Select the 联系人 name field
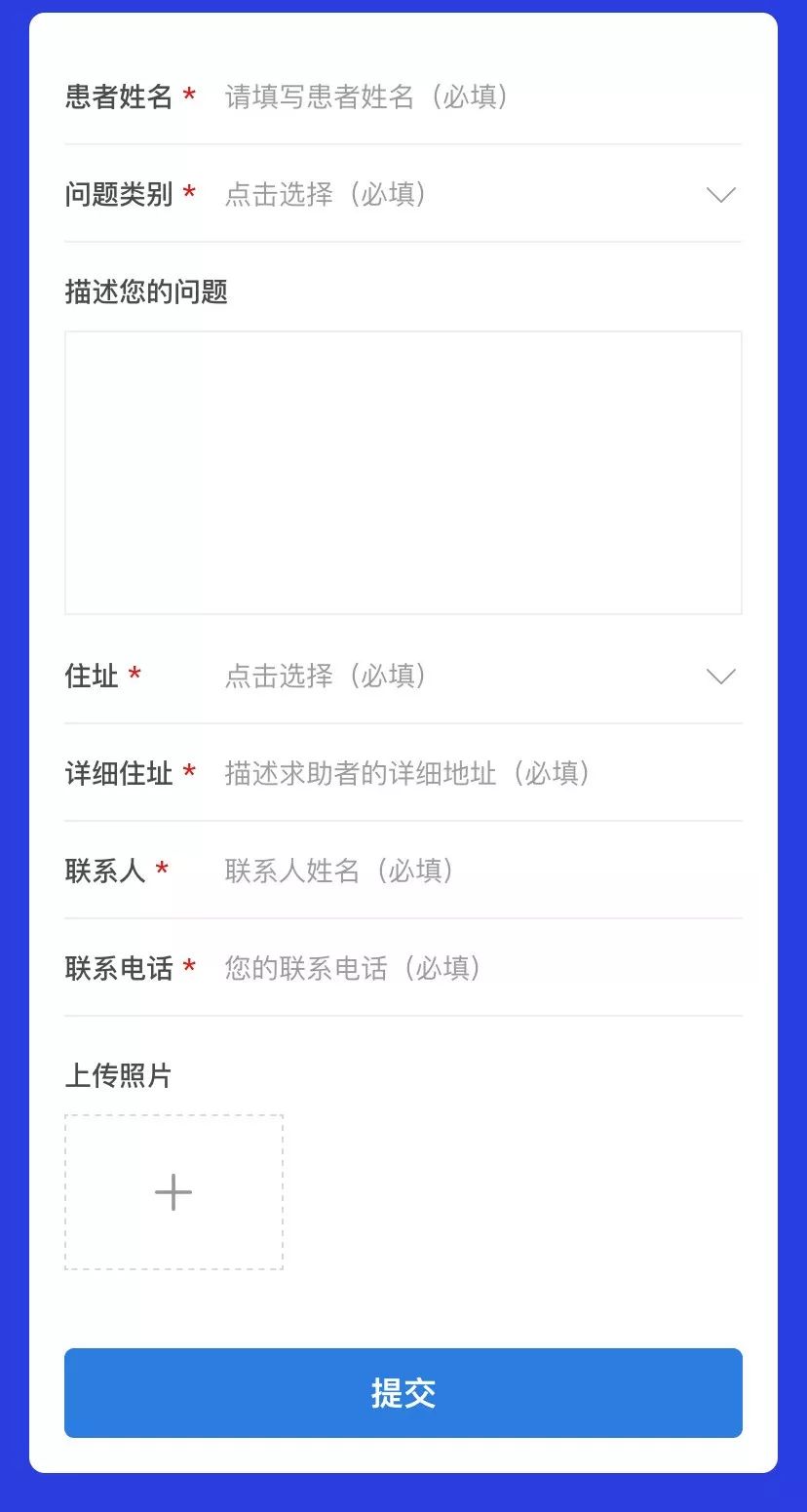Viewport: 807px width, 1512px height. coord(478,871)
